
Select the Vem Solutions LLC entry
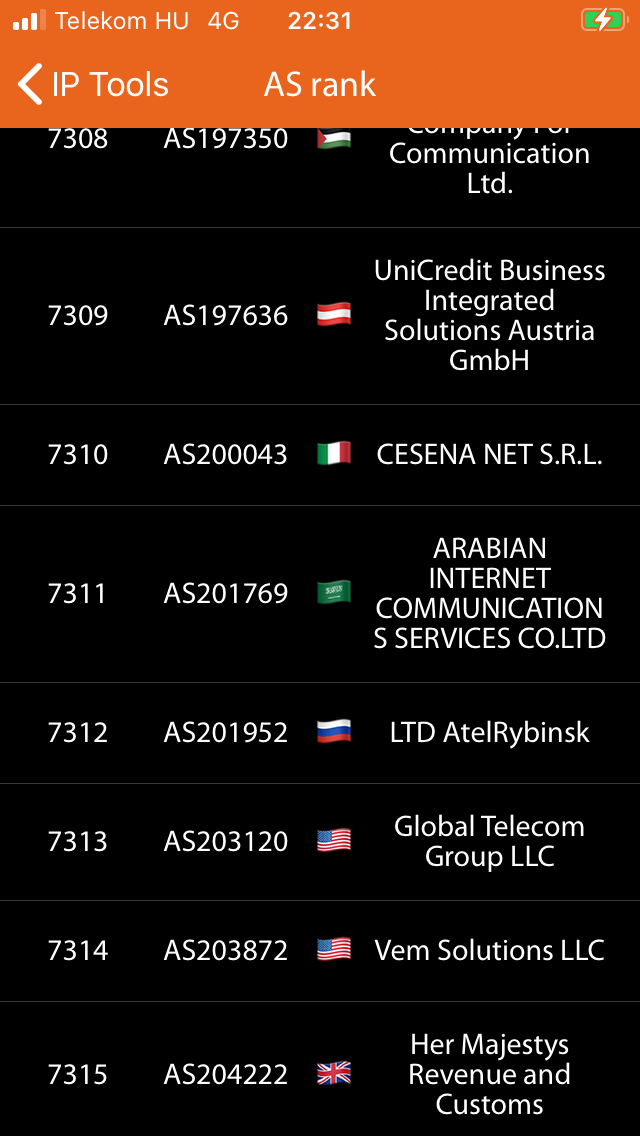coord(320,951)
